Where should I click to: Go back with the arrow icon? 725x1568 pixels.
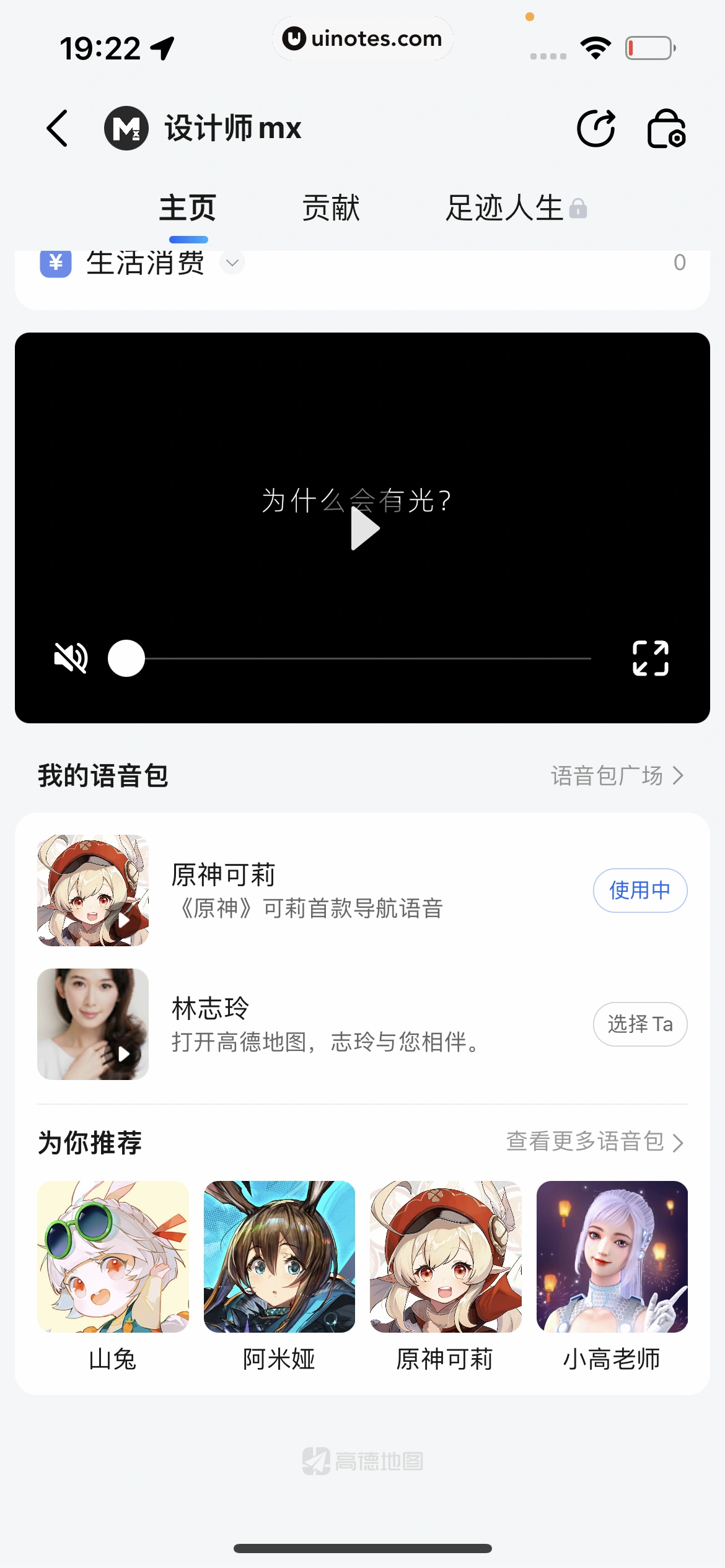click(x=58, y=128)
